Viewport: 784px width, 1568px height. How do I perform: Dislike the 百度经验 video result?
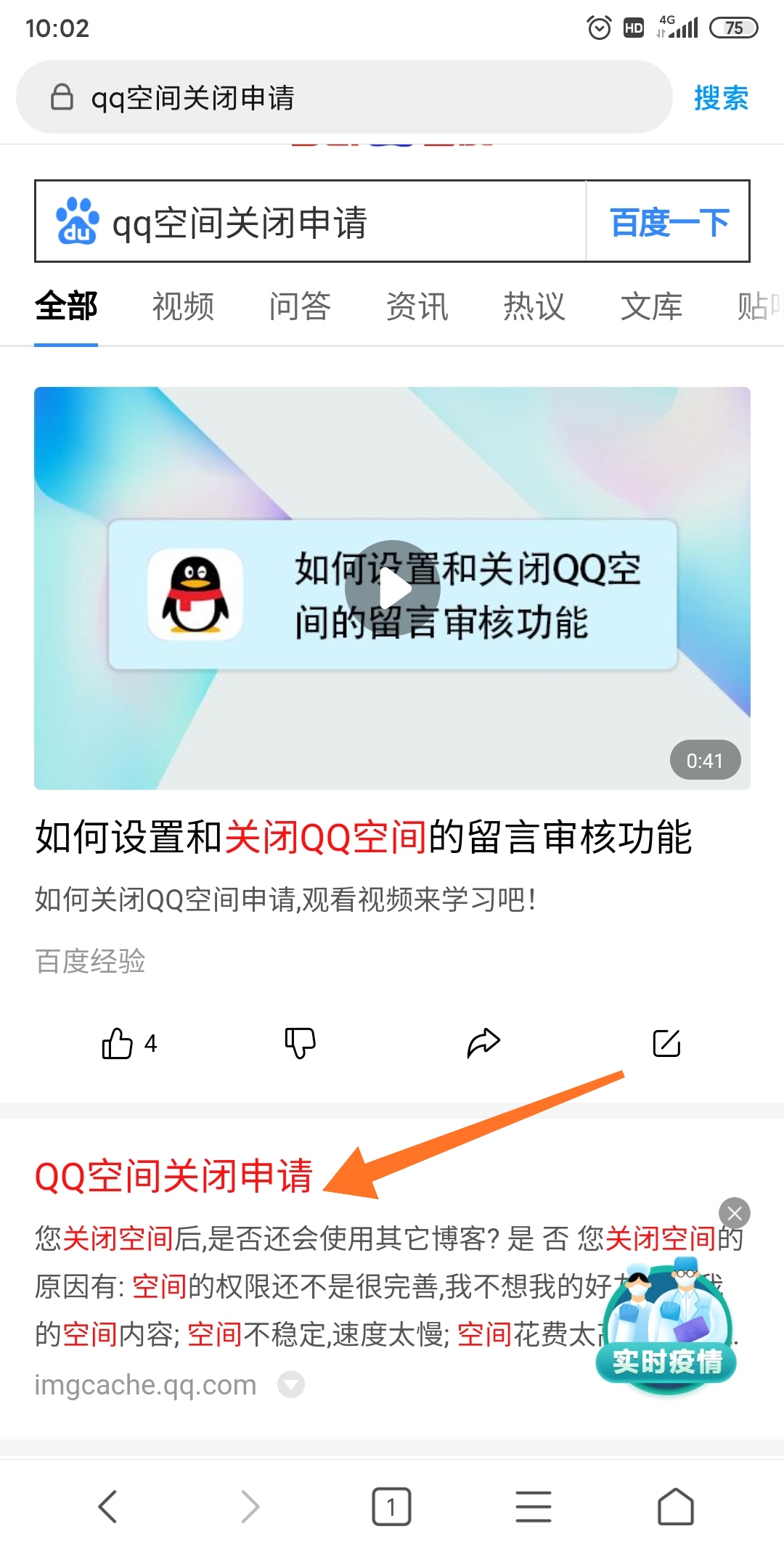coord(300,1044)
